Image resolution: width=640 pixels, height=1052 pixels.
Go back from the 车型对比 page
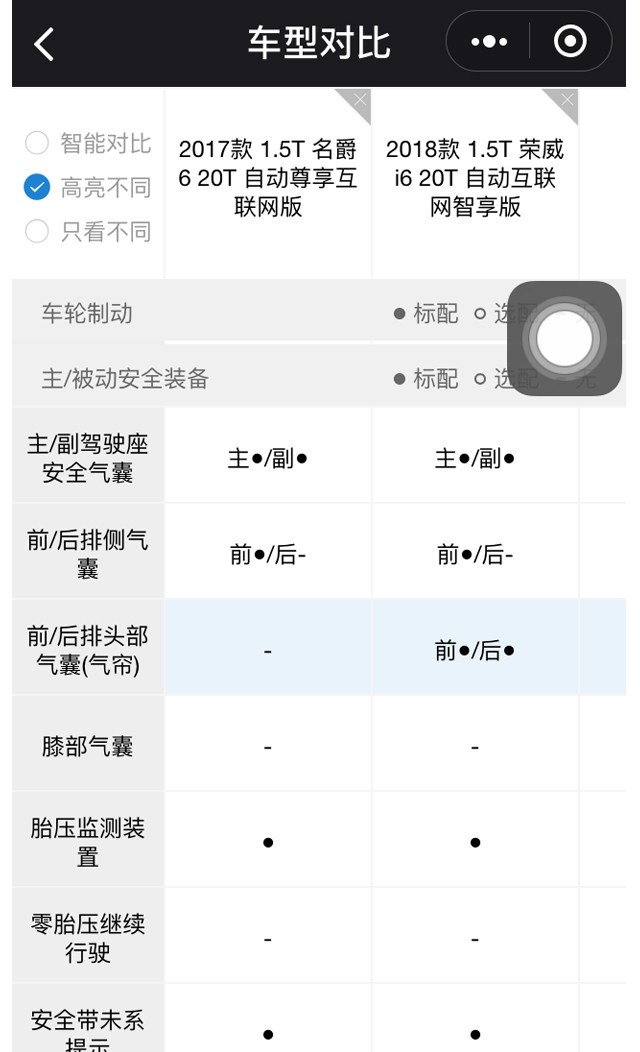(44, 44)
